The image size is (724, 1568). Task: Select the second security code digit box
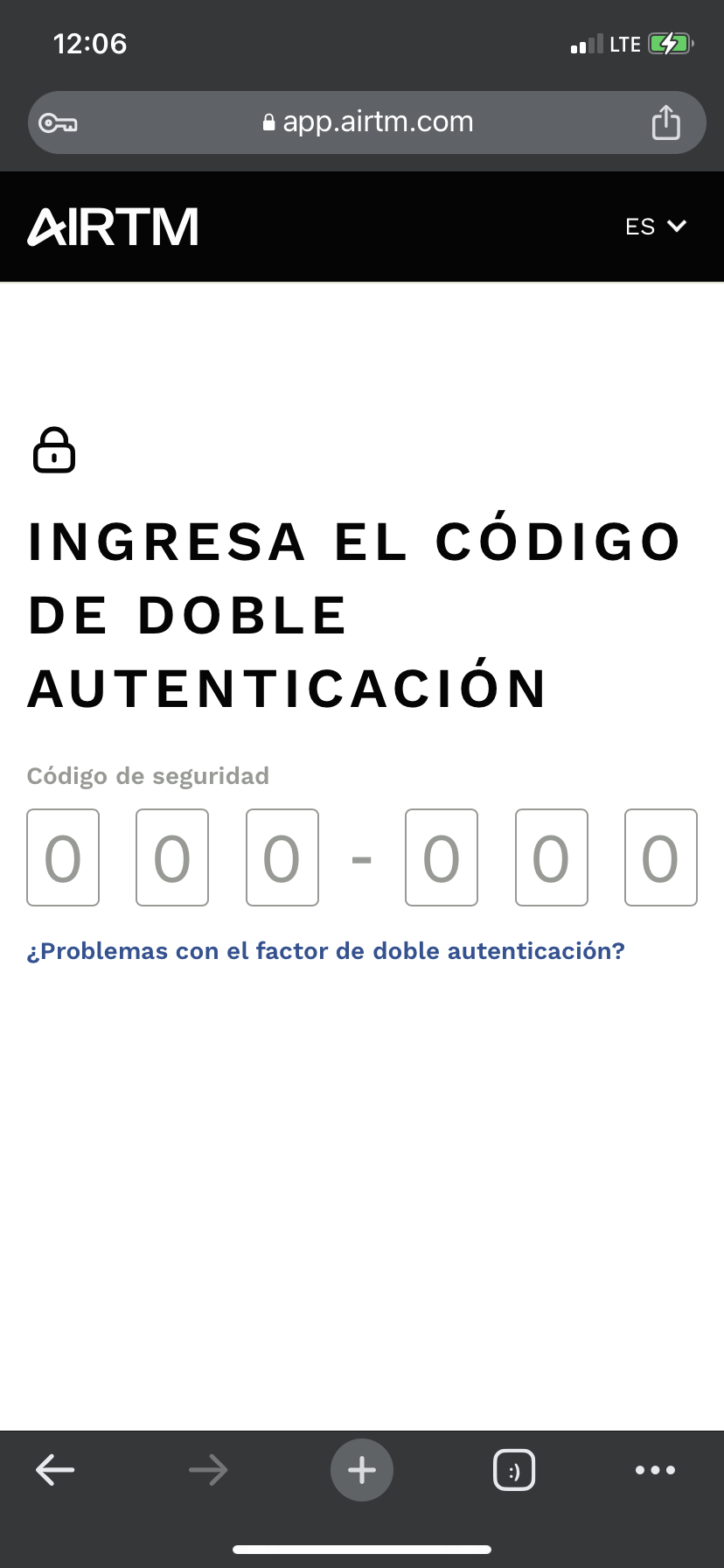pos(172,857)
